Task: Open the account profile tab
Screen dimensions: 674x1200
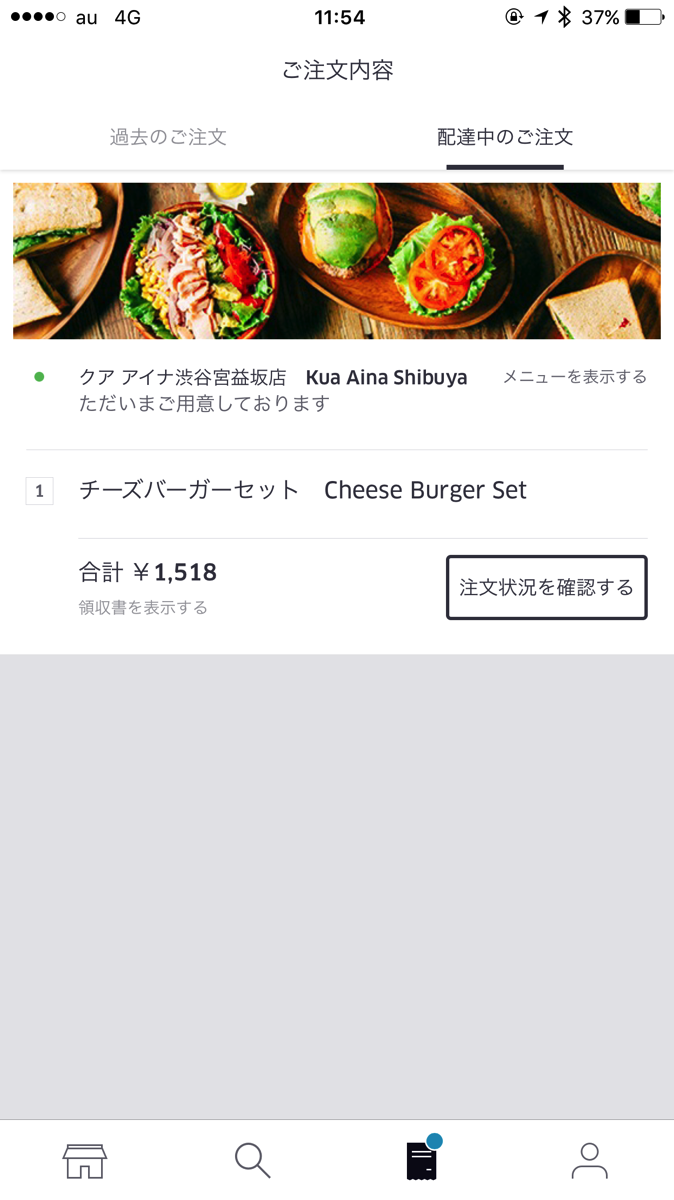Action: click(x=590, y=1161)
